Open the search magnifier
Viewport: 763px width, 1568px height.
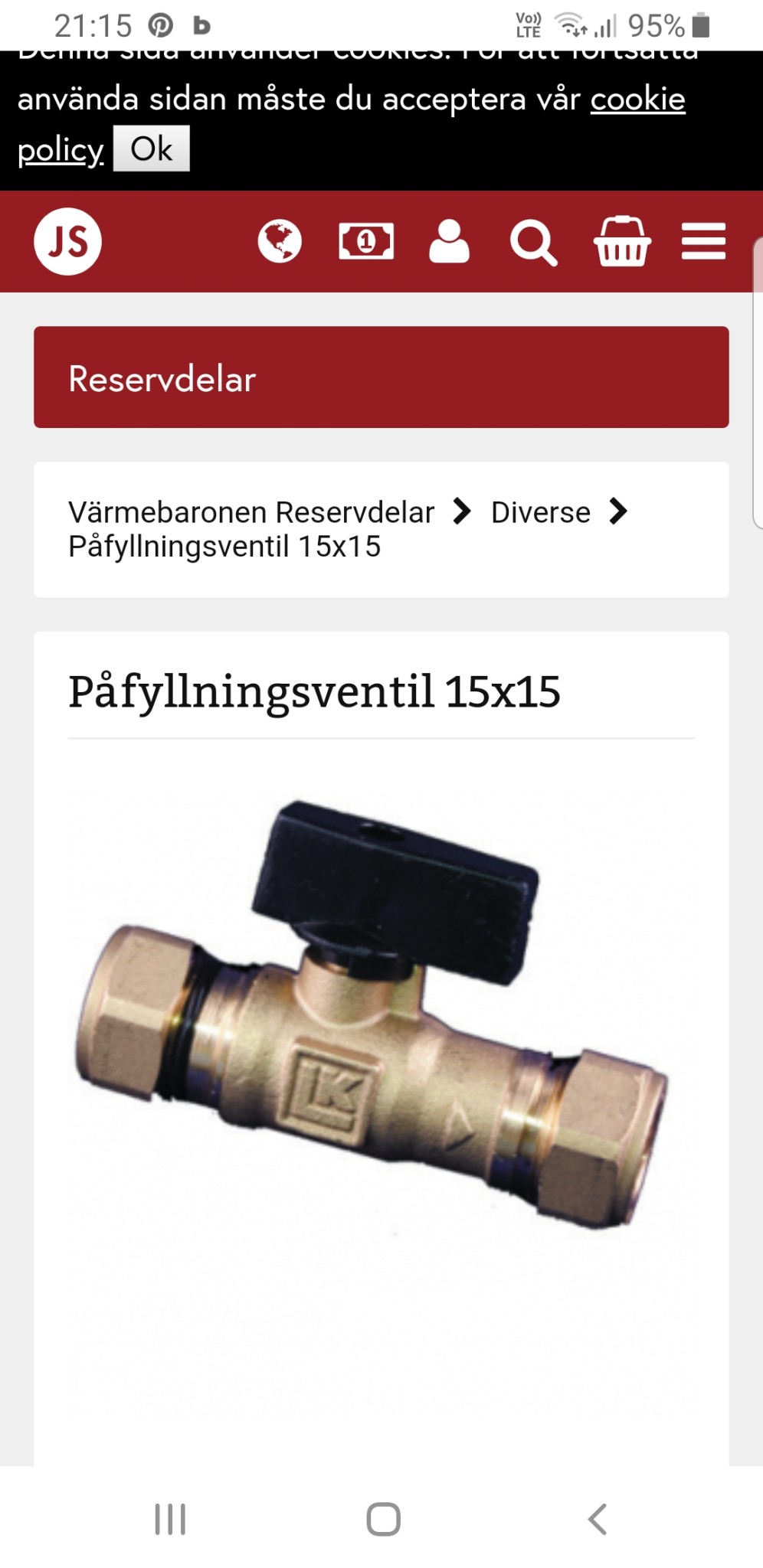coord(533,243)
